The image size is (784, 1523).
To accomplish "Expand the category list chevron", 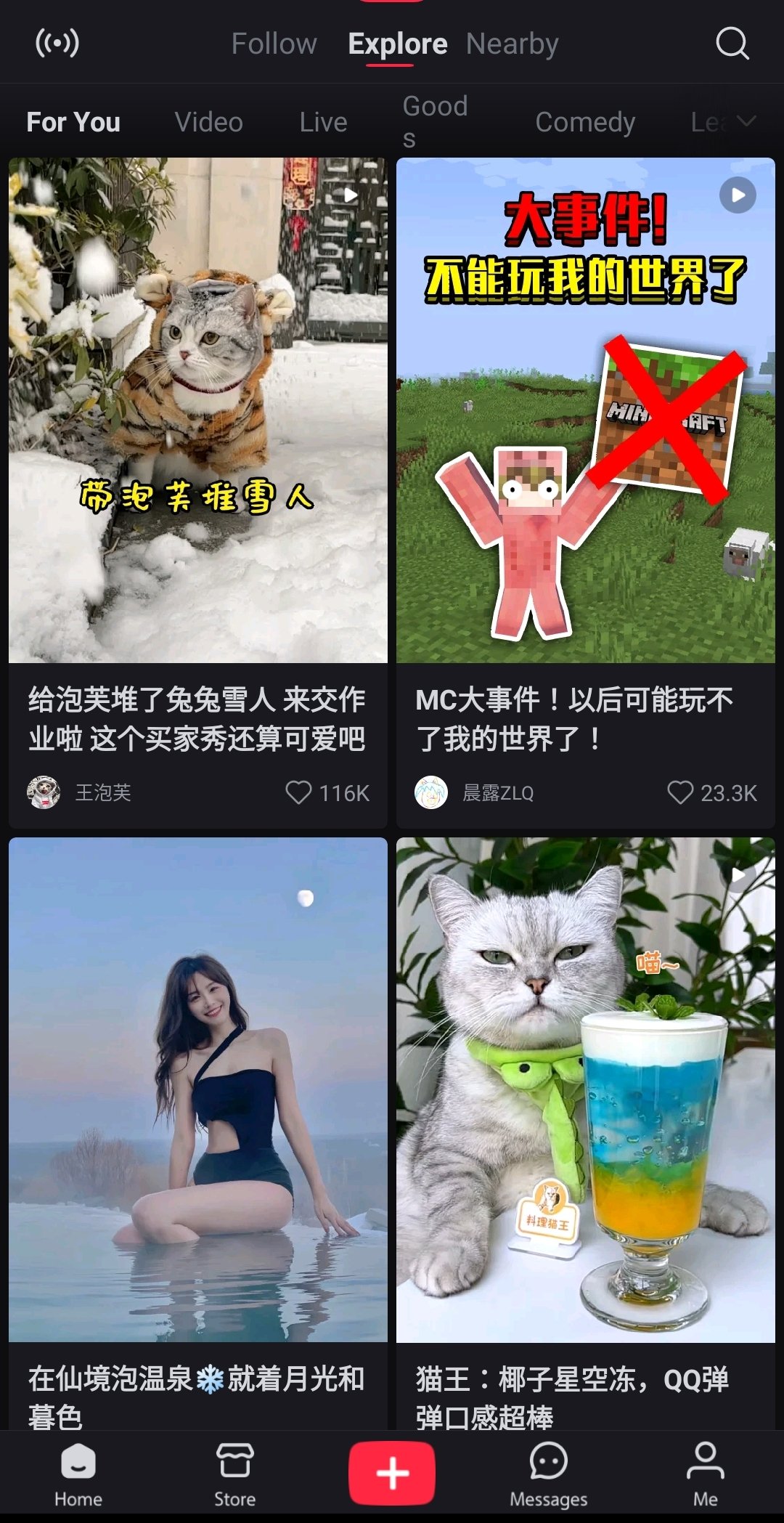I will pyautogui.click(x=746, y=121).
